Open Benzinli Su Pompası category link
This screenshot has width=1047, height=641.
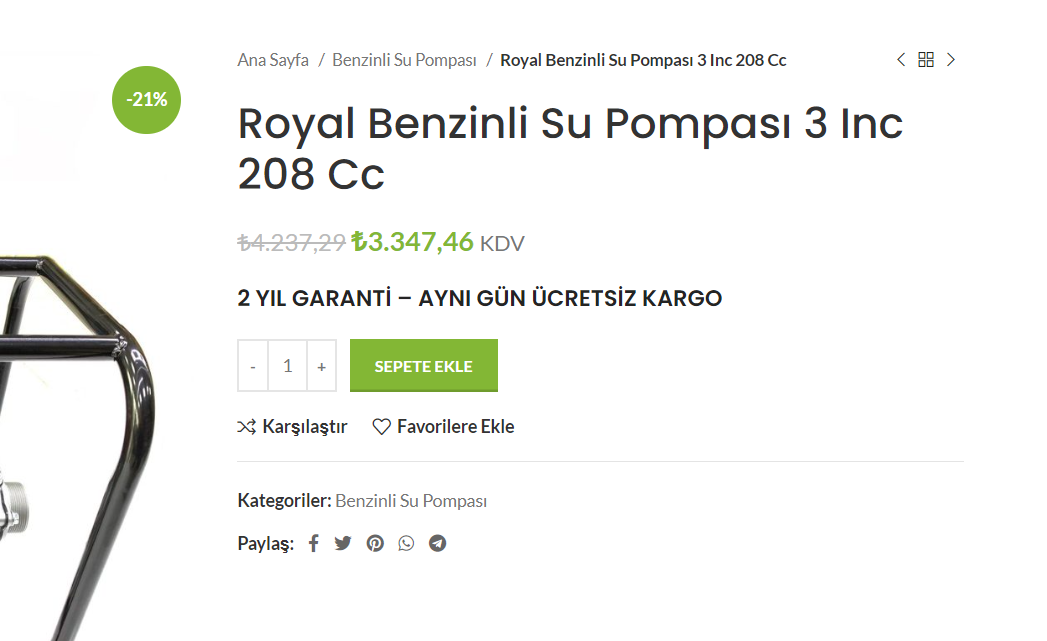pyautogui.click(x=411, y=501)
